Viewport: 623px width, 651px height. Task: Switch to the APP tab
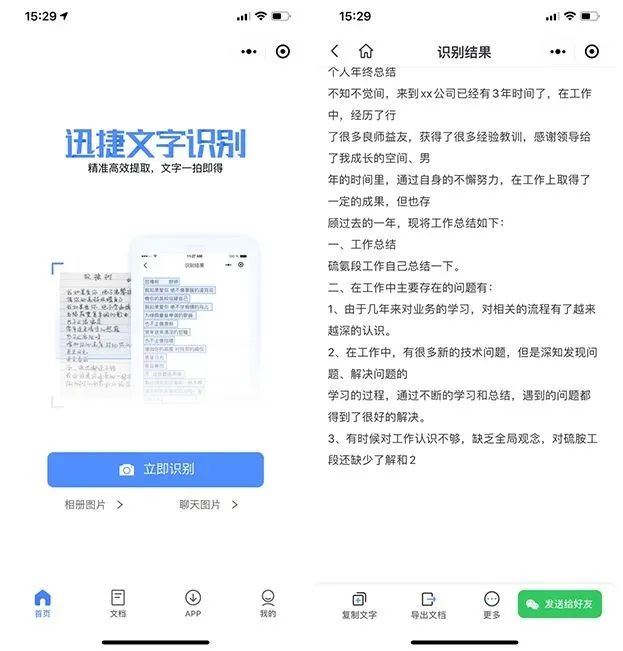tap(193, 603)
